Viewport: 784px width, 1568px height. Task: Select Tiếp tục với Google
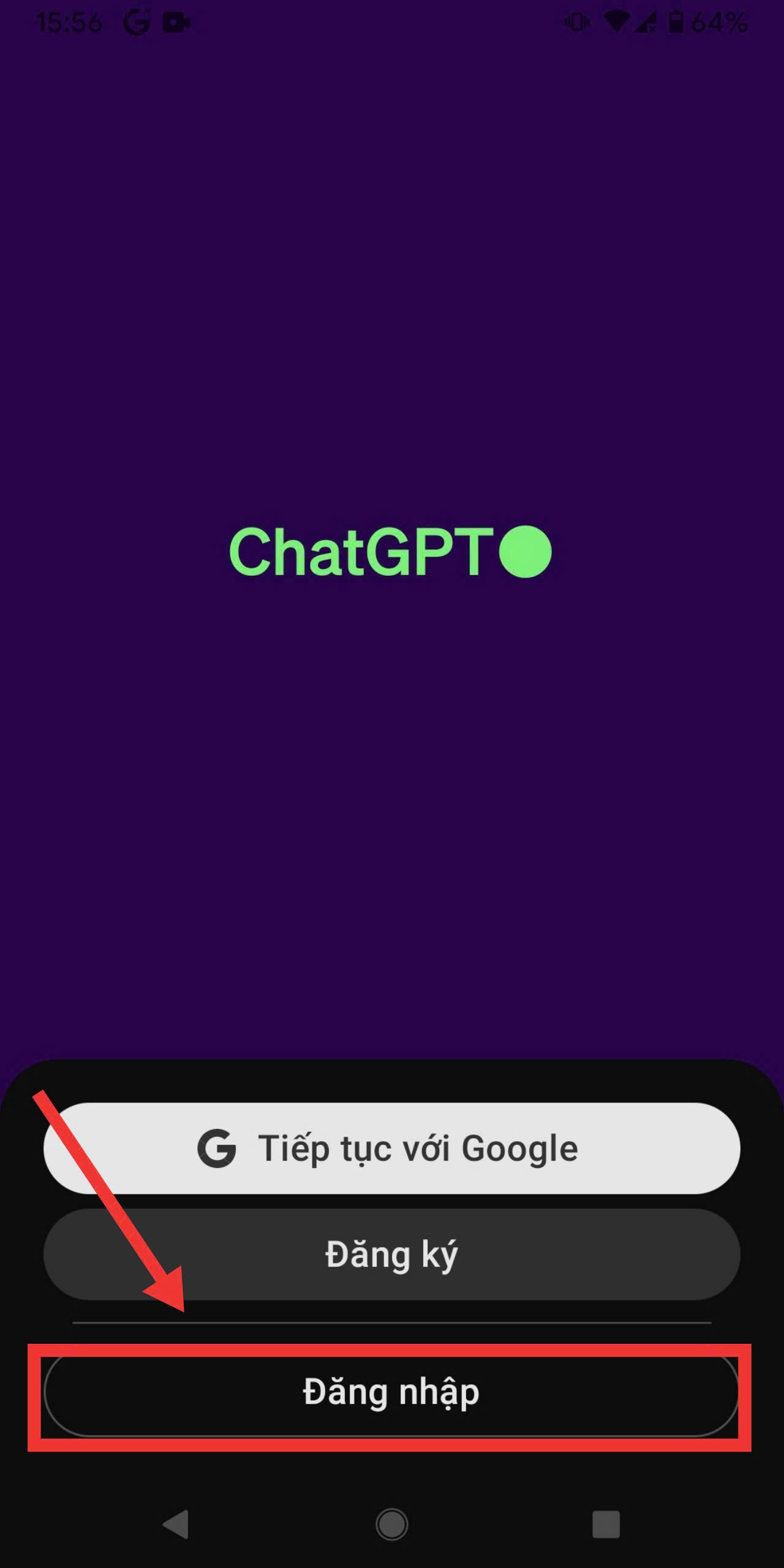(392, 1148)
